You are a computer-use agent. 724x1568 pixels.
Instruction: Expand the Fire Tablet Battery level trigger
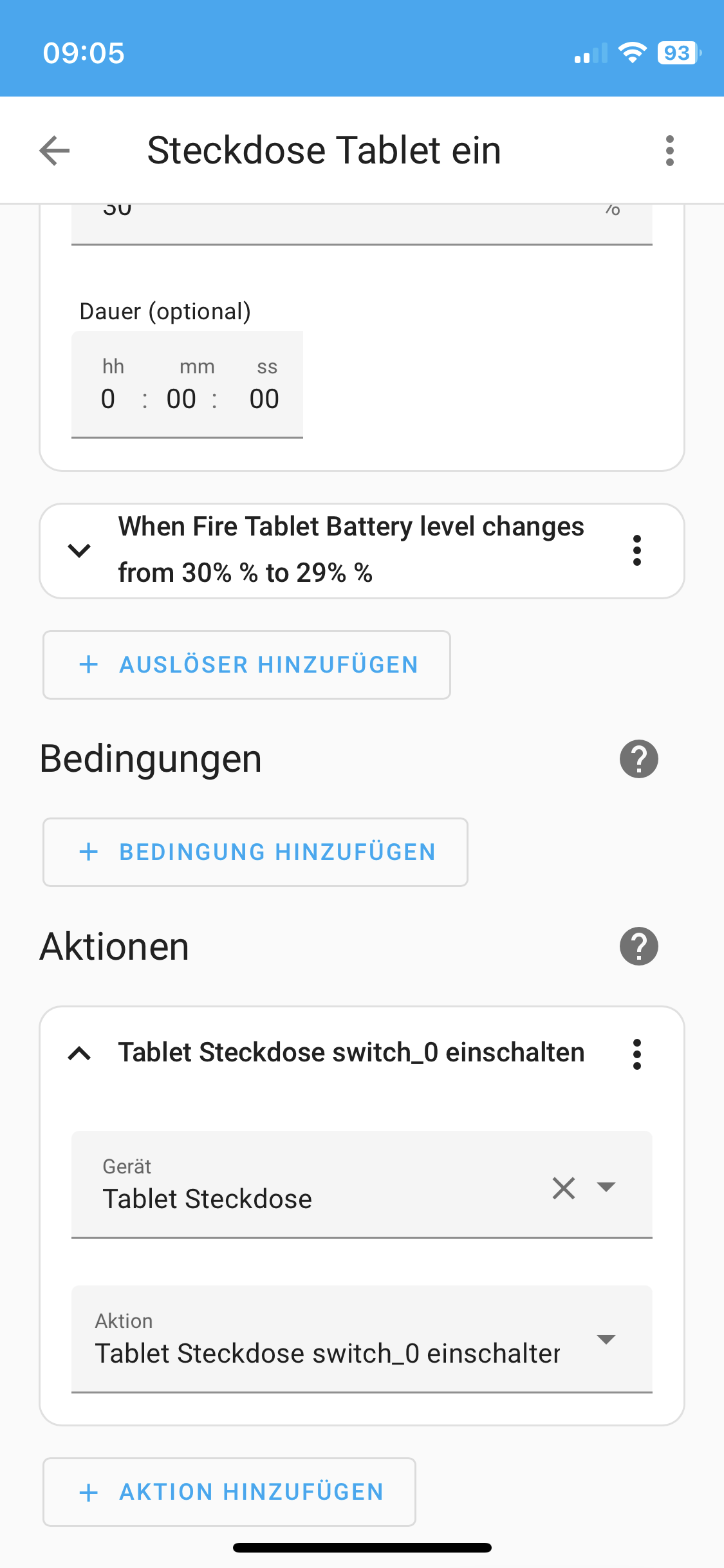click(x=79, y=551)
